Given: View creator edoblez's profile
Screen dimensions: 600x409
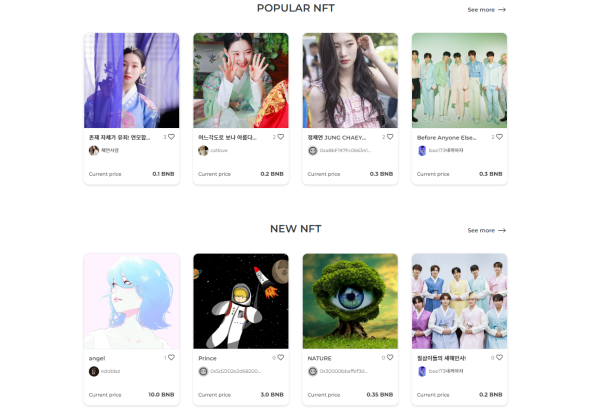Looking at the screenshot, I should 104,371.
